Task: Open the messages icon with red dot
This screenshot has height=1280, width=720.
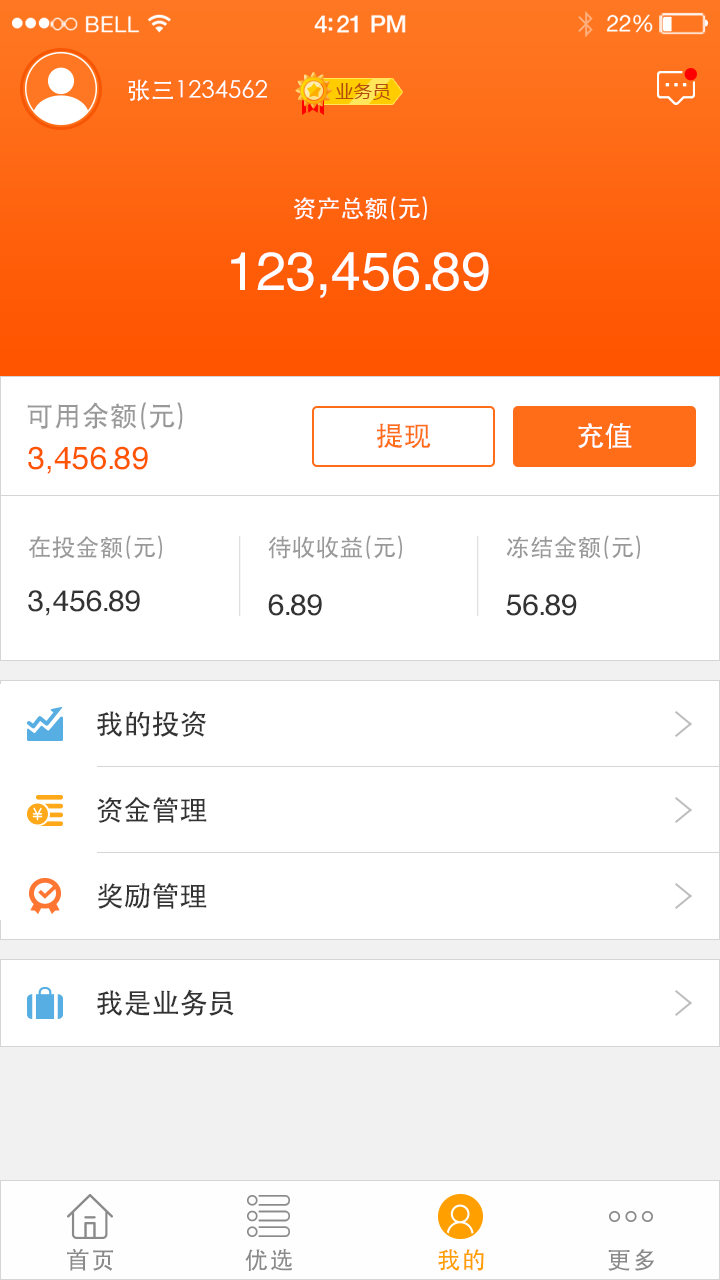Action: [675, 88]
